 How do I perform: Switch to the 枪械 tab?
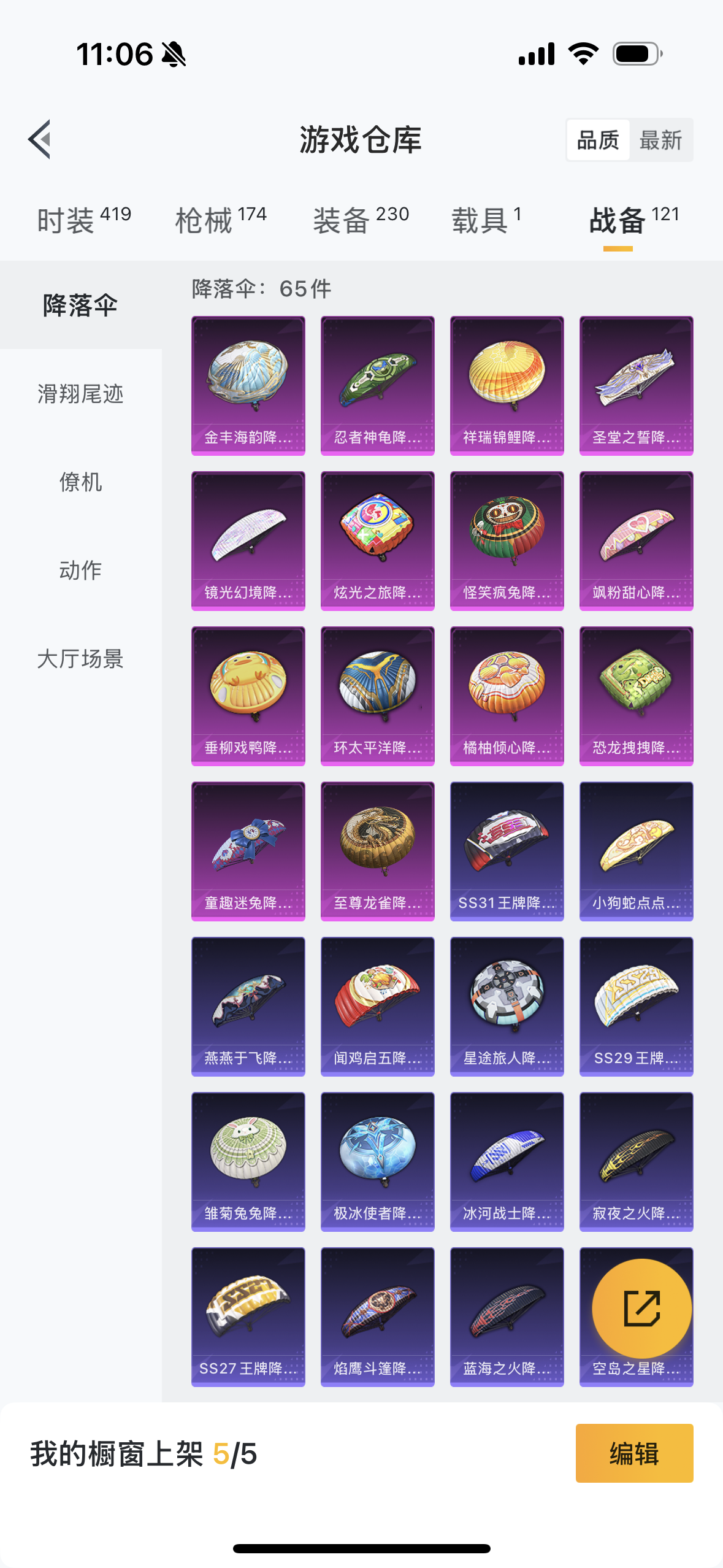(221, 220)
